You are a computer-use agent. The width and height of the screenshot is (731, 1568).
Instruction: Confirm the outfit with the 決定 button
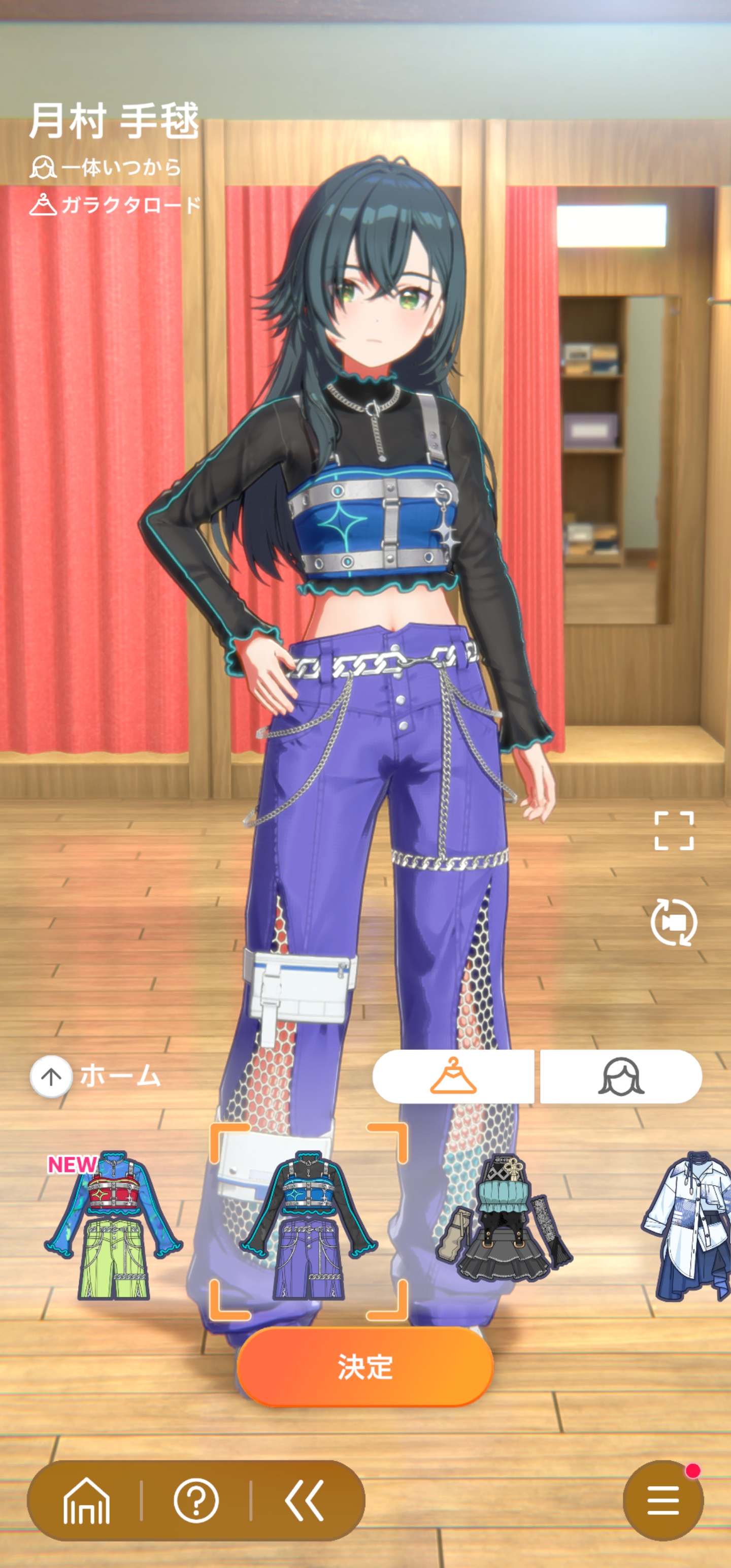coord(364,1366)
